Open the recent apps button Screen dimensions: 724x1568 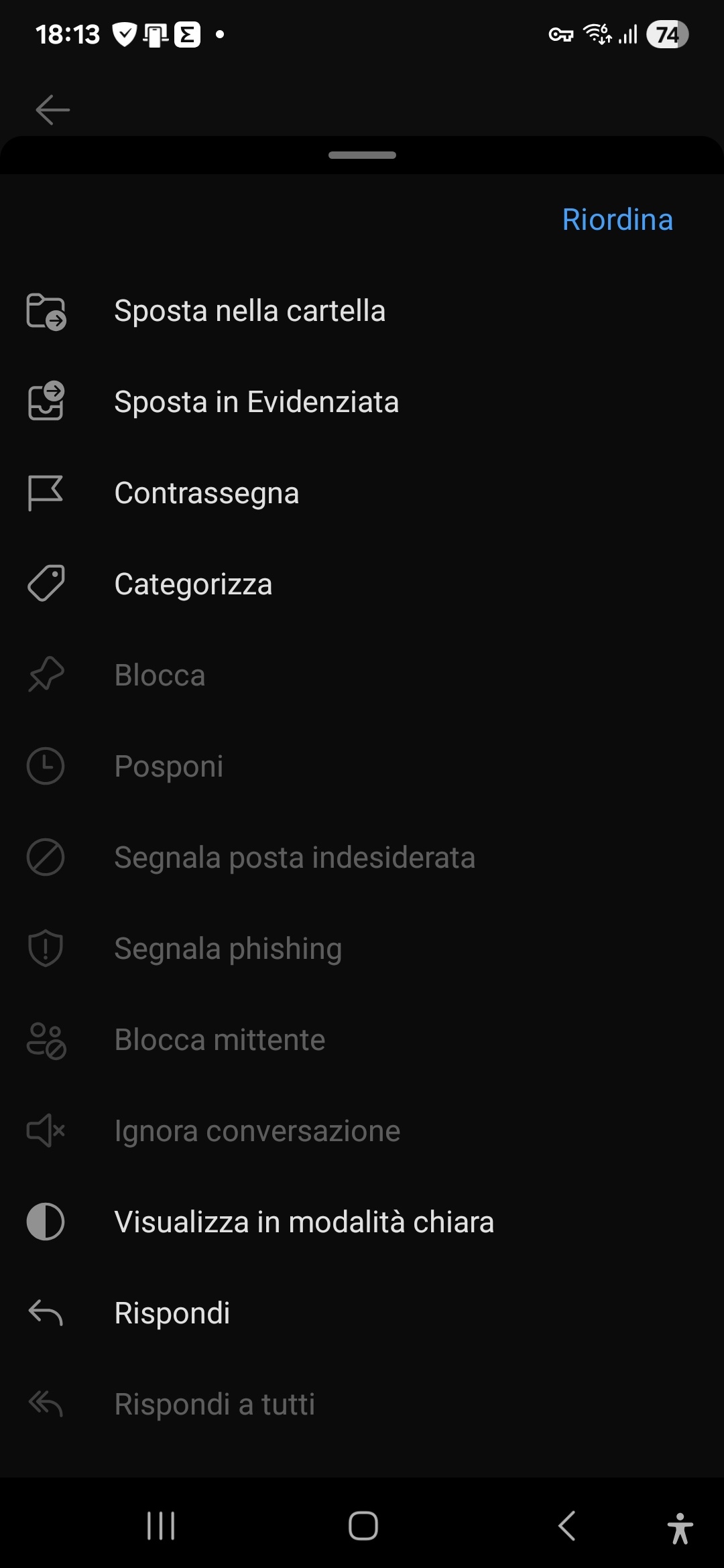coord(161,1526)
